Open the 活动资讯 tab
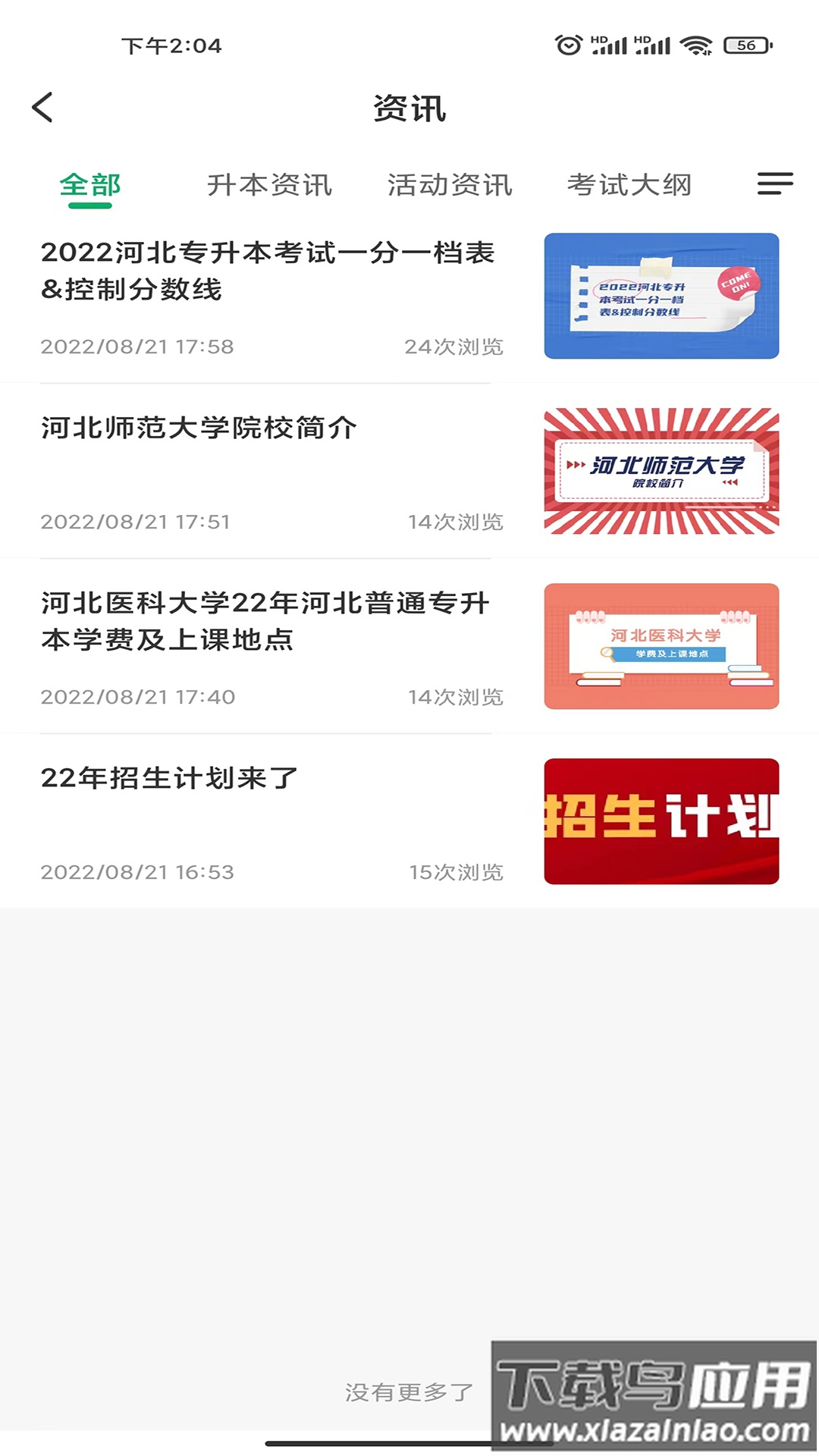The height and width of the screenshot is (1456, 819). click(x=449, y=185)
